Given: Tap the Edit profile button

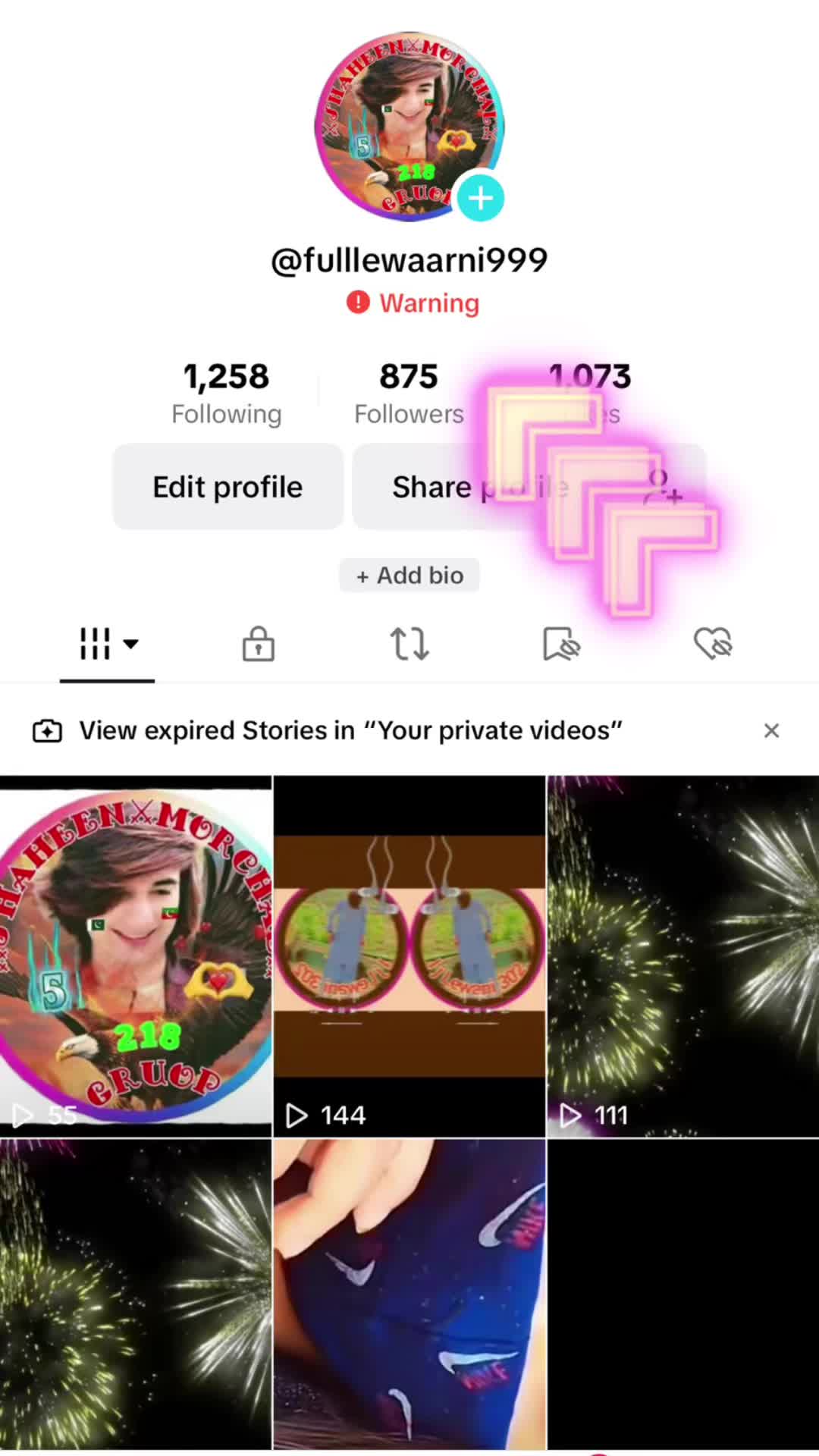Looking at the screenshot, I should (x=227, y=487).
